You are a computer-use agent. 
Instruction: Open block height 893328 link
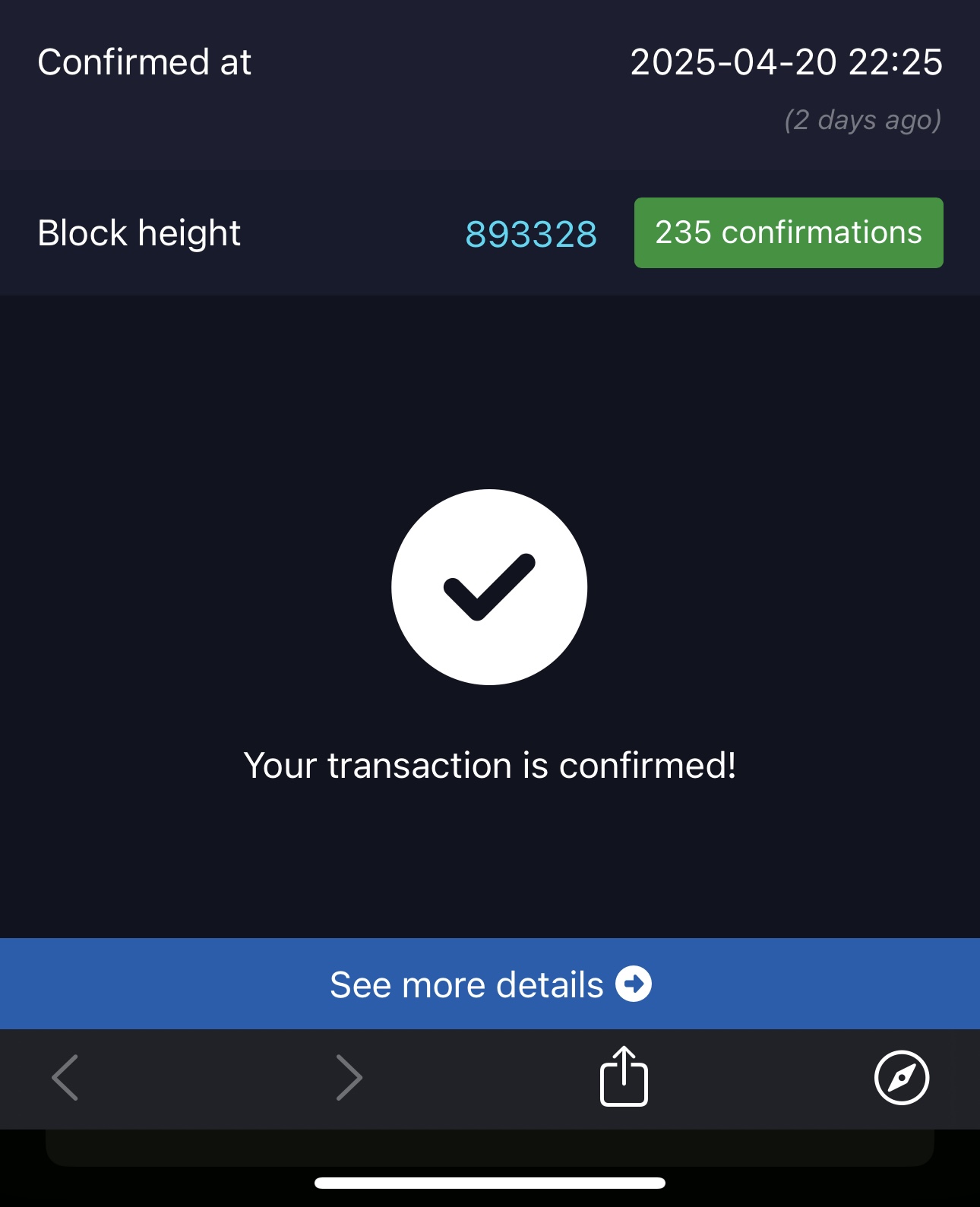(531, 234)
